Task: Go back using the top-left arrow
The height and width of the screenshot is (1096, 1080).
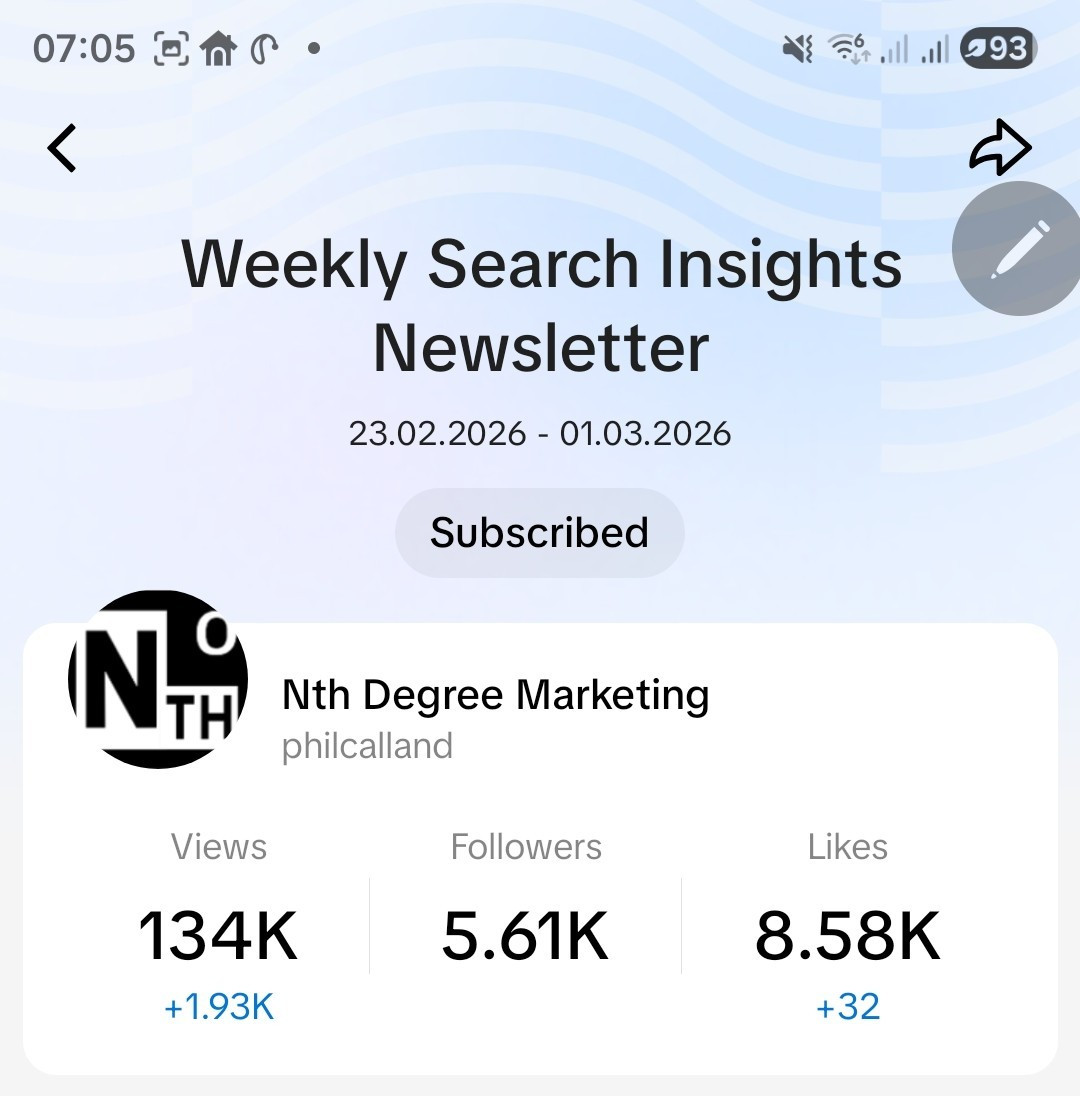Action: tap(62, 148)
